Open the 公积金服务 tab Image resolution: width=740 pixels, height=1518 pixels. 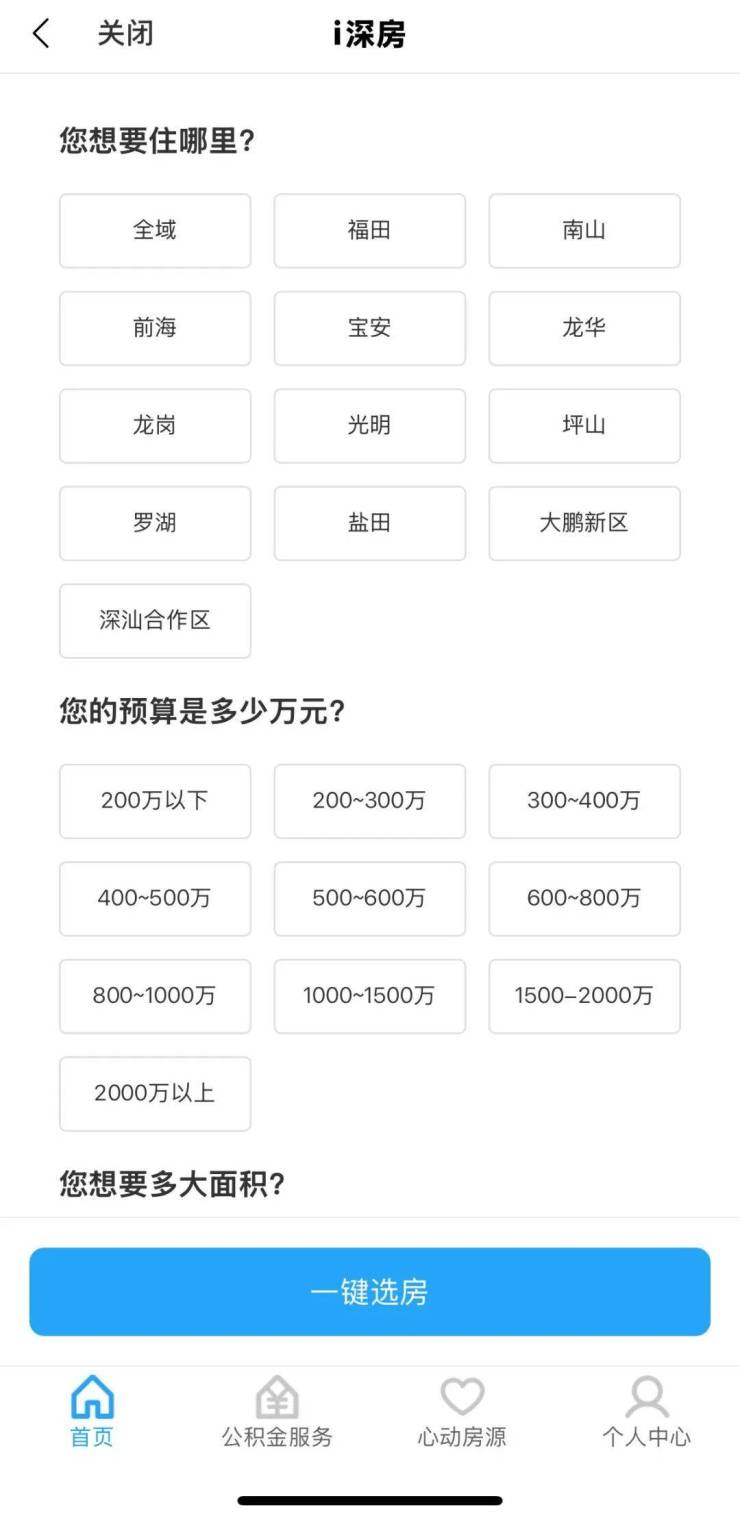point(277,1412)
